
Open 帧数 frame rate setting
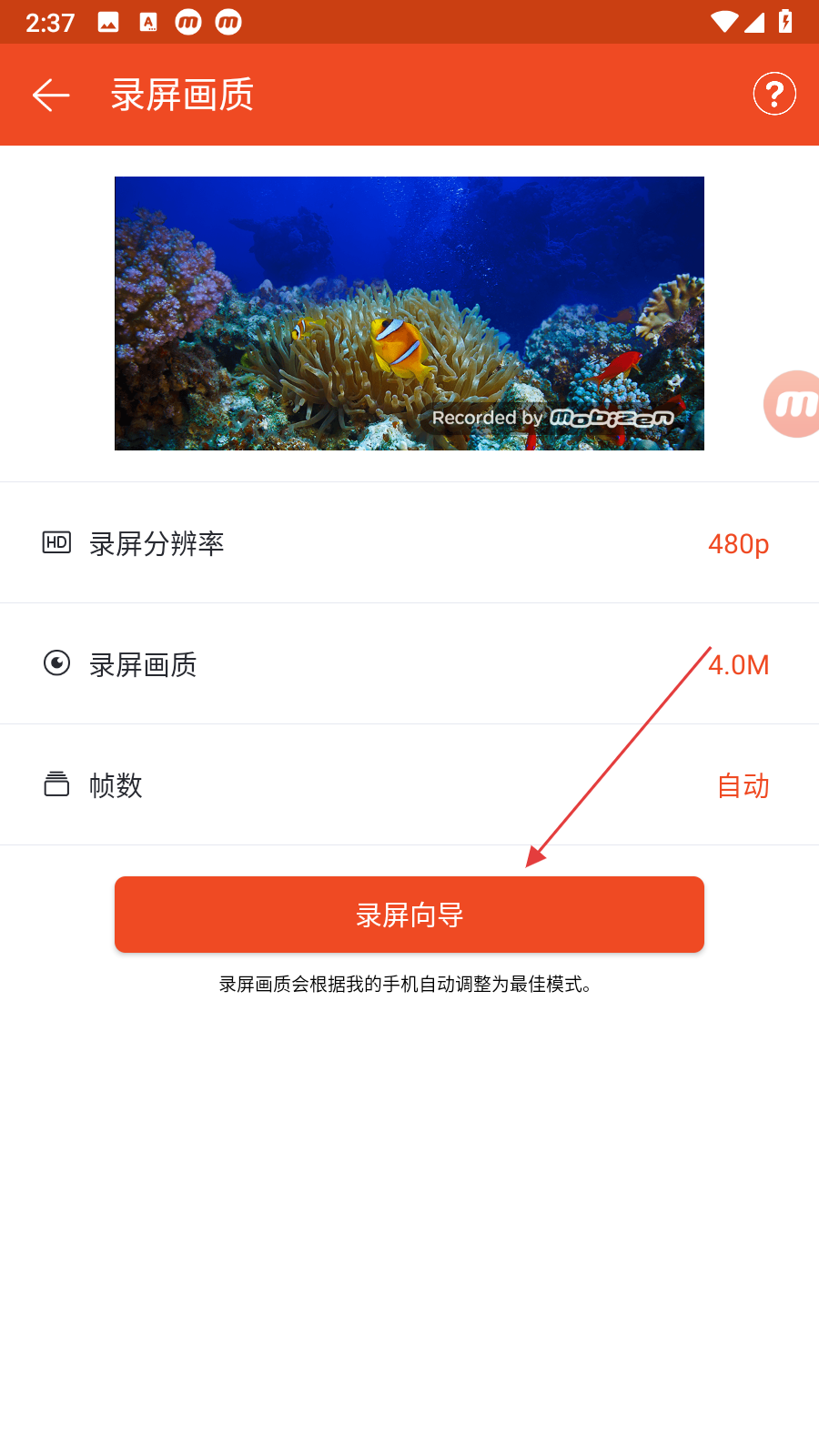pos(409,785)
